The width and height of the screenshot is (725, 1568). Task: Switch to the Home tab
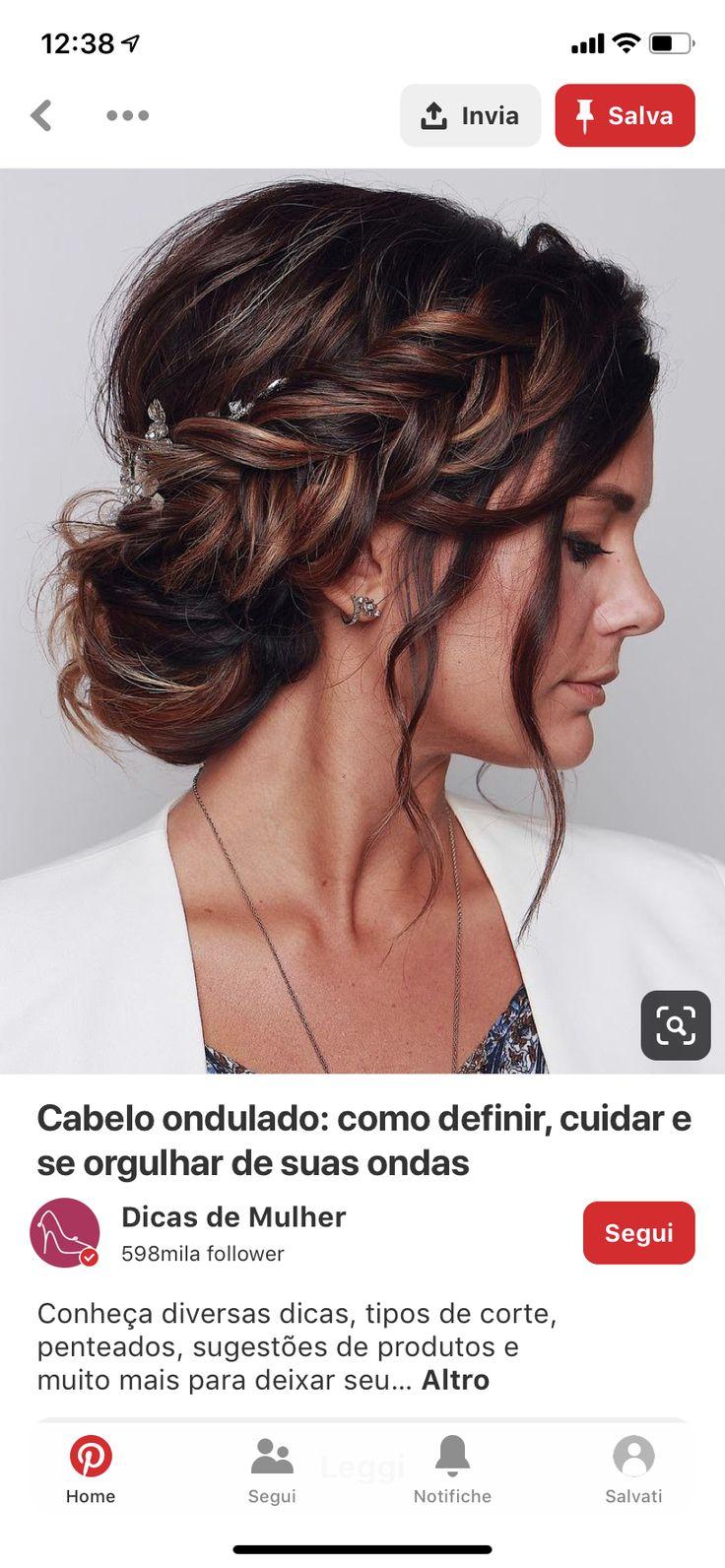point(91,1470)
